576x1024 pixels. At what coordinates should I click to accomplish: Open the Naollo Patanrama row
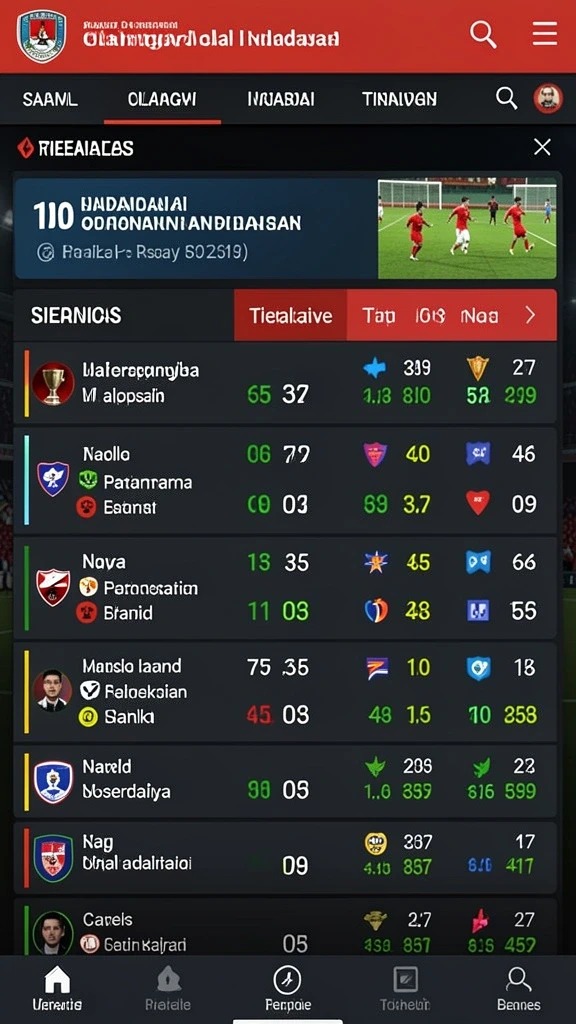285,479
